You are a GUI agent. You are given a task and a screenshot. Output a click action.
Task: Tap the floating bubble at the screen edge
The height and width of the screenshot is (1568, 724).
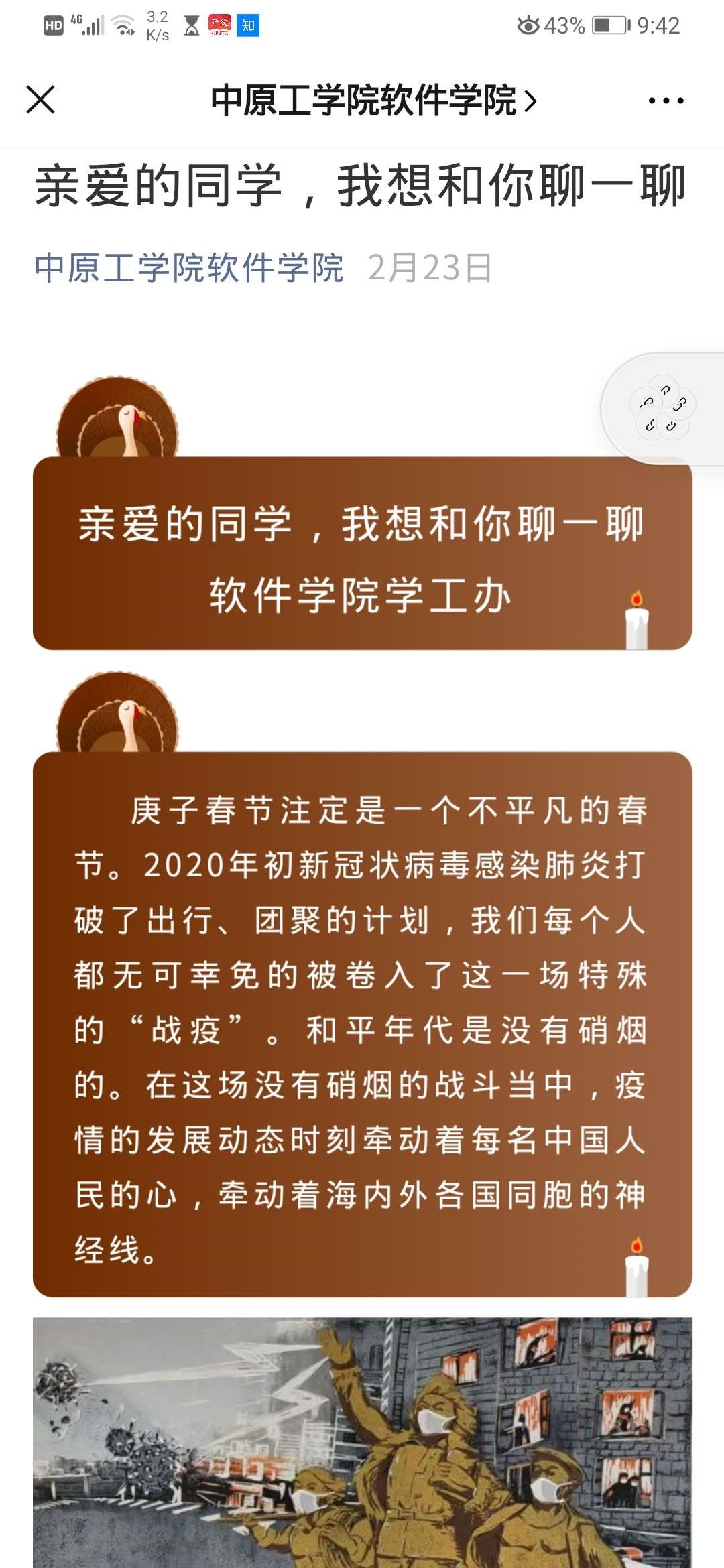662,407
